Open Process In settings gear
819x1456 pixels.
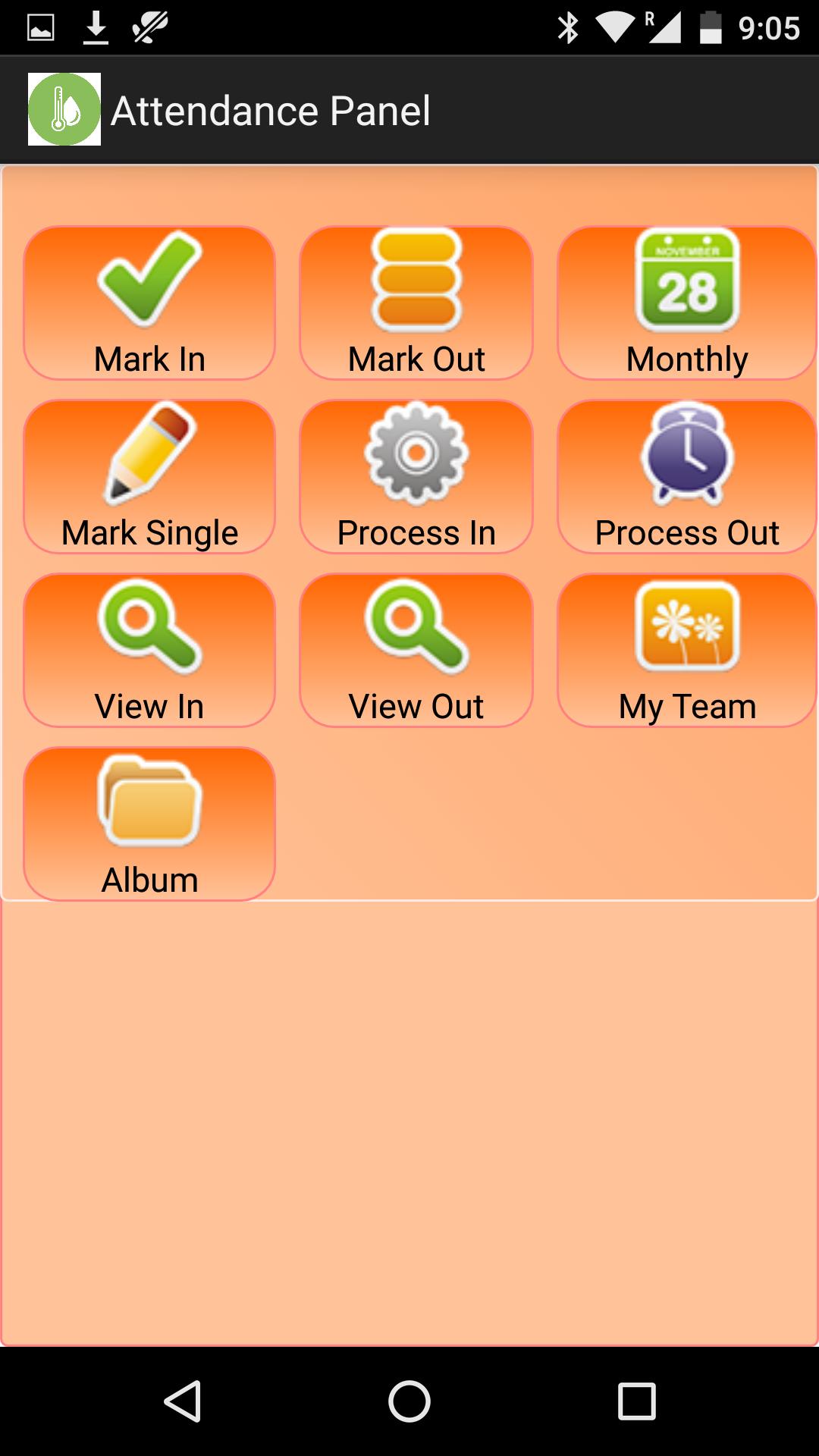tap(416, 477)
